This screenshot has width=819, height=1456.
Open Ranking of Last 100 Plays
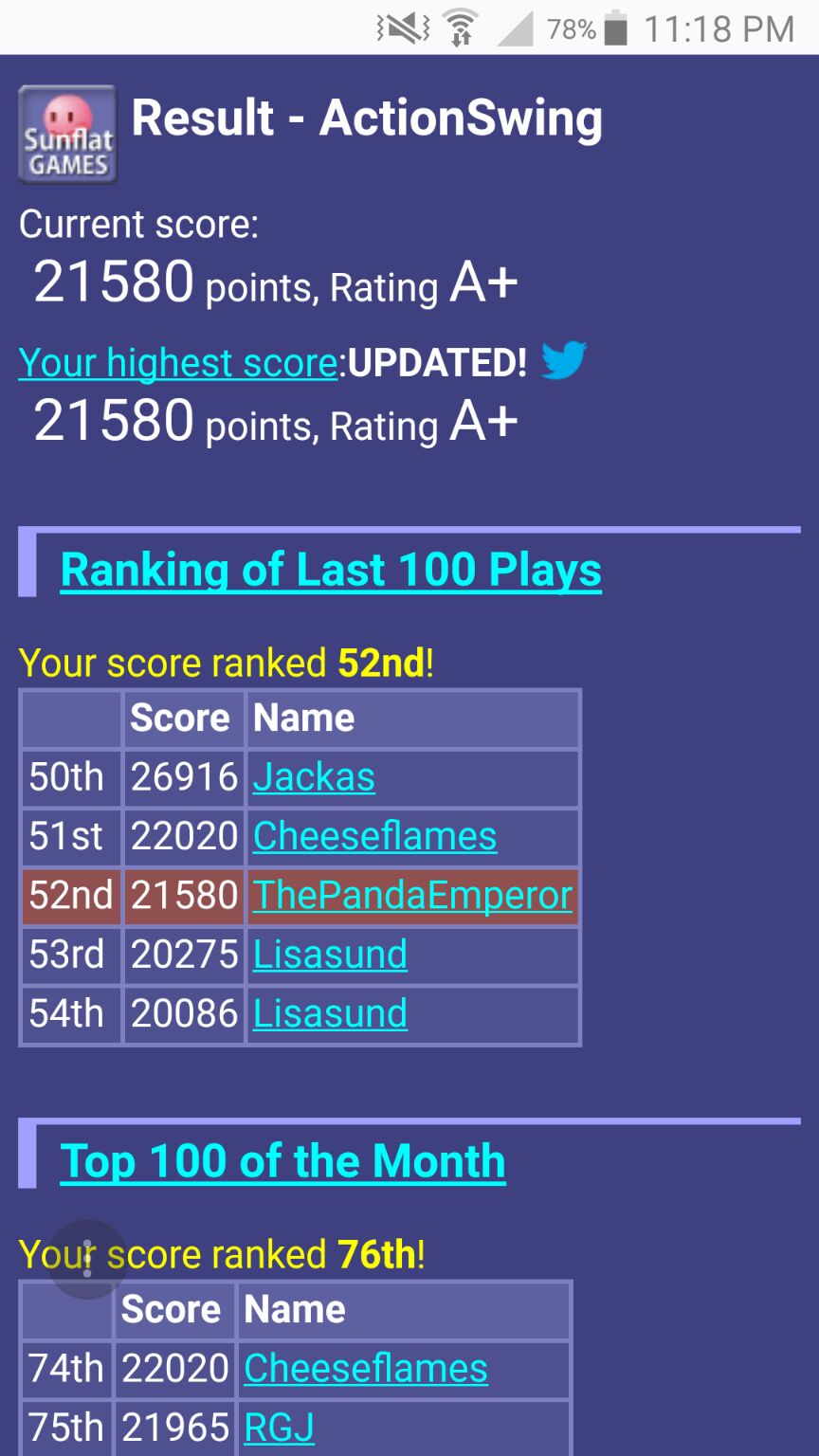point(331,571)
